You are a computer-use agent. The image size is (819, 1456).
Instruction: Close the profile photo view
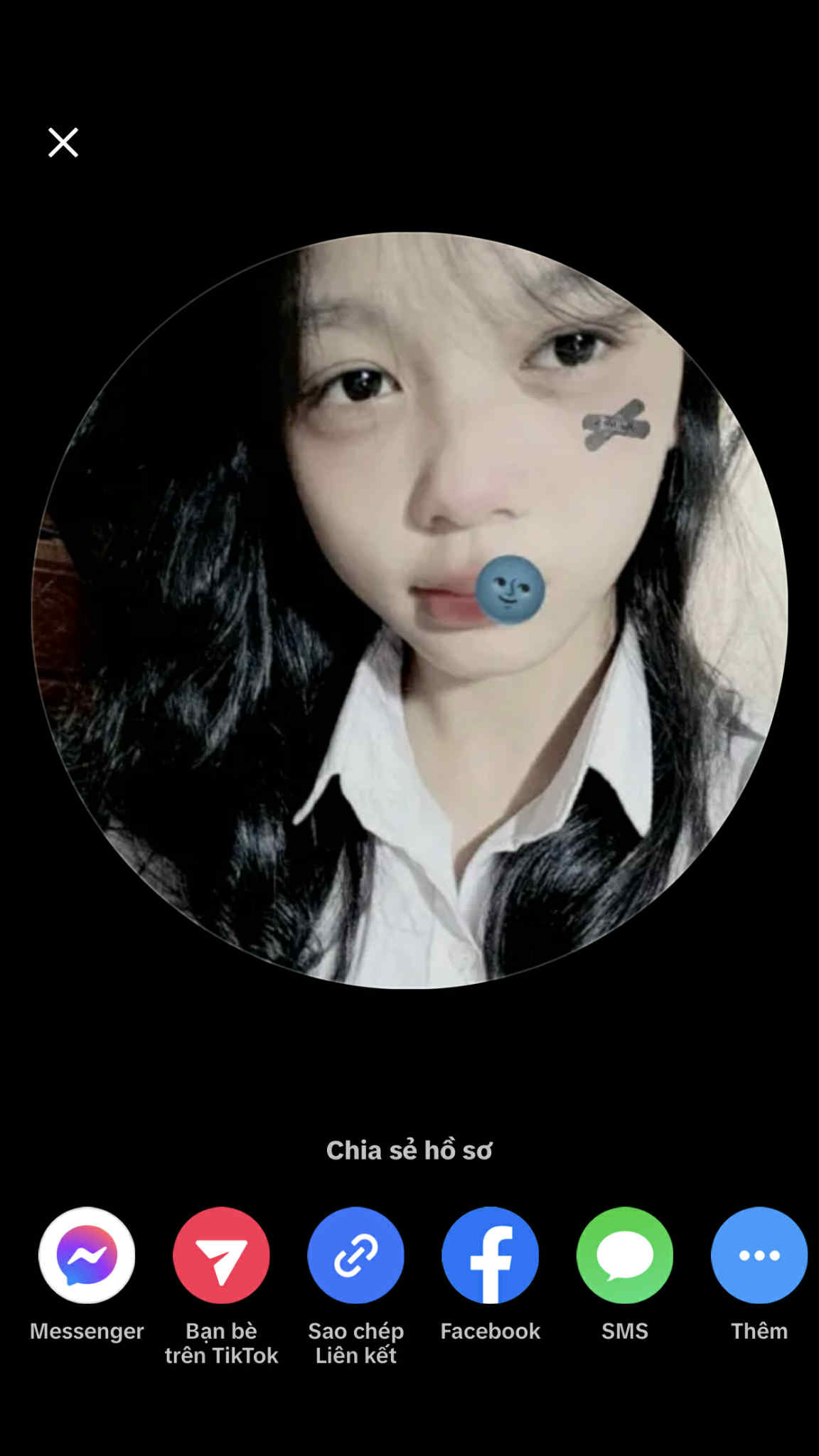coord(63,143)
